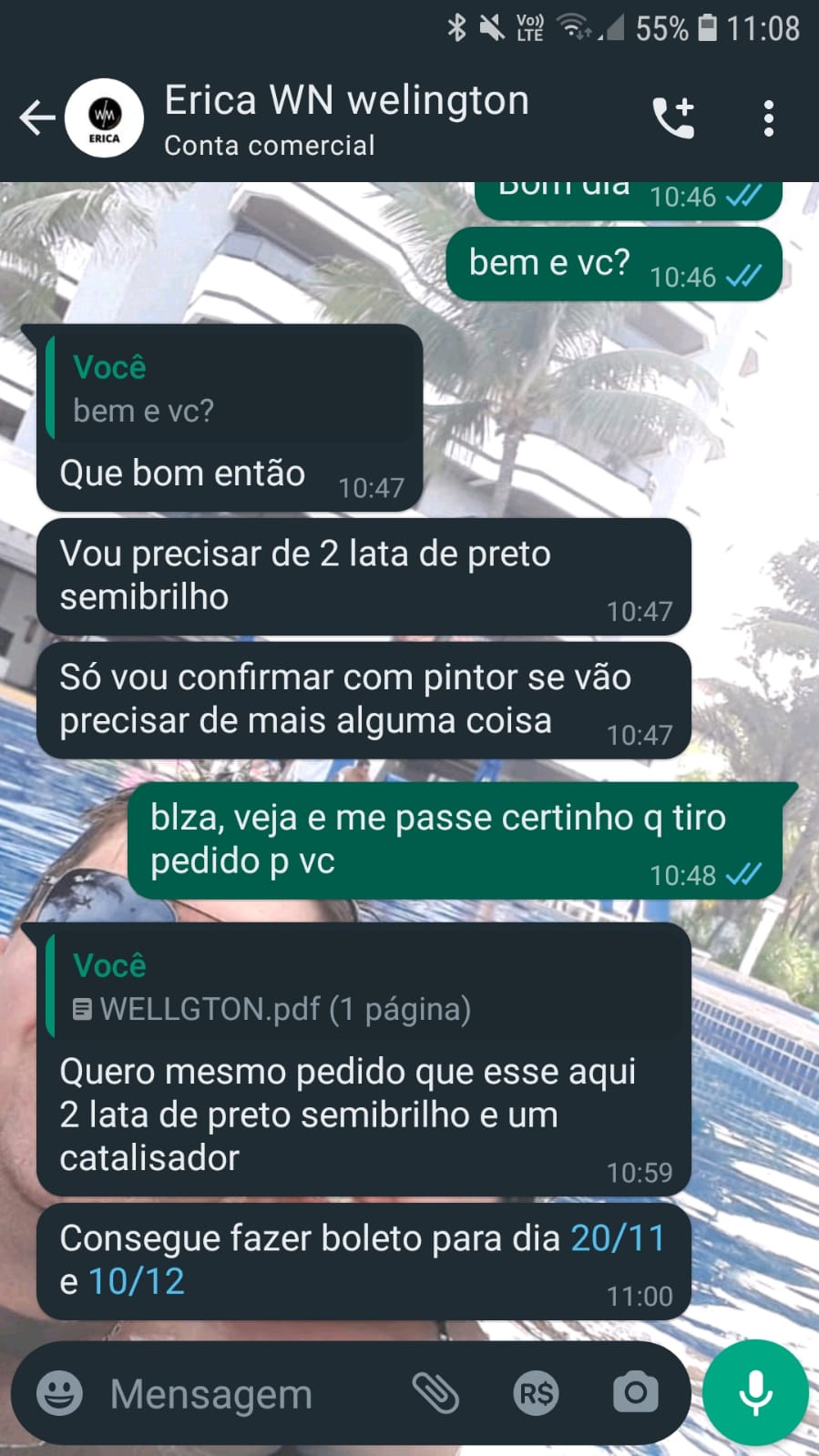Tap the 20/11 date link
Screen dimensions: 819x1456
click(618, 1238)
